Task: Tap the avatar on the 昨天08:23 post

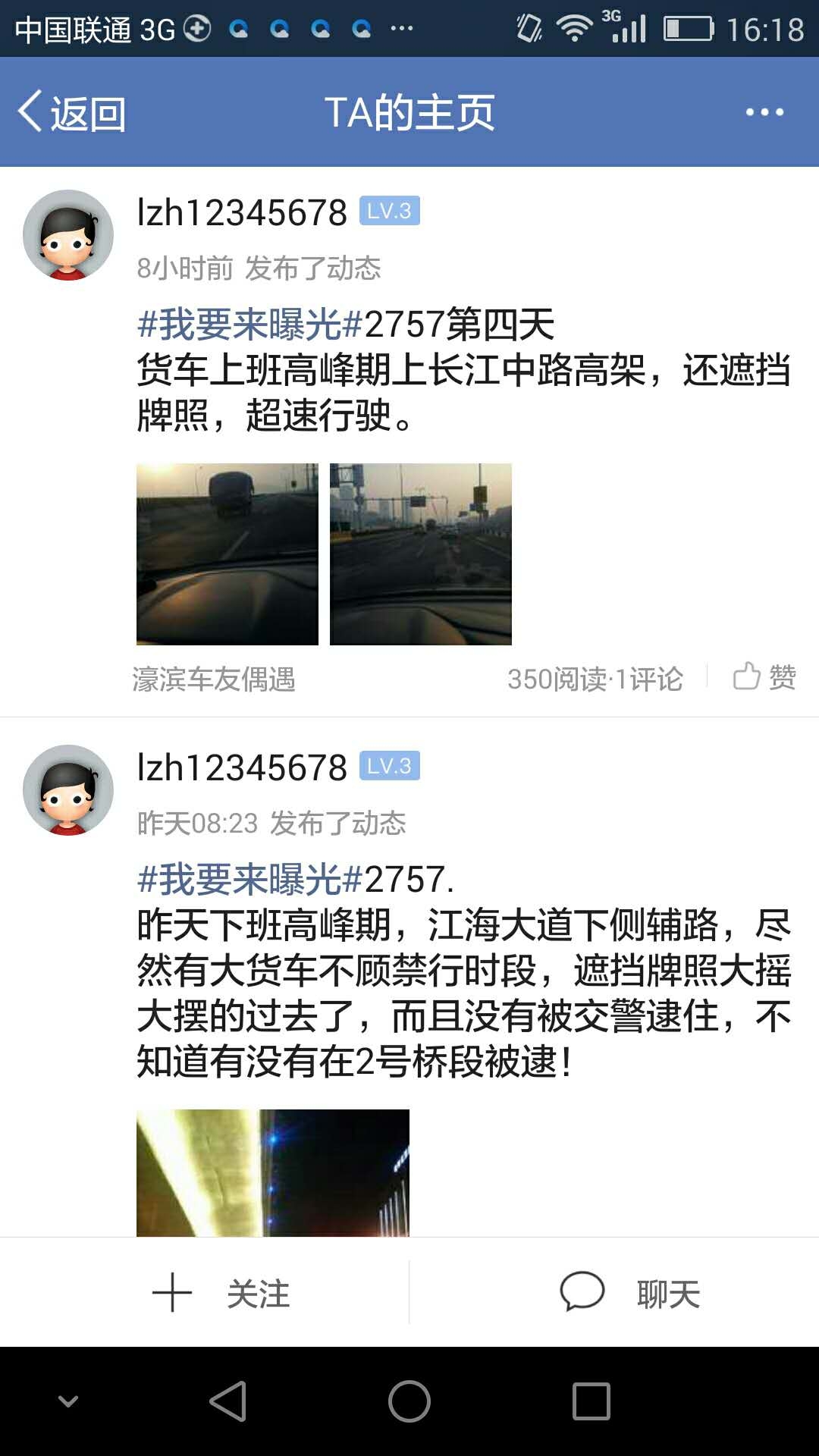Action: coord(68,790)
